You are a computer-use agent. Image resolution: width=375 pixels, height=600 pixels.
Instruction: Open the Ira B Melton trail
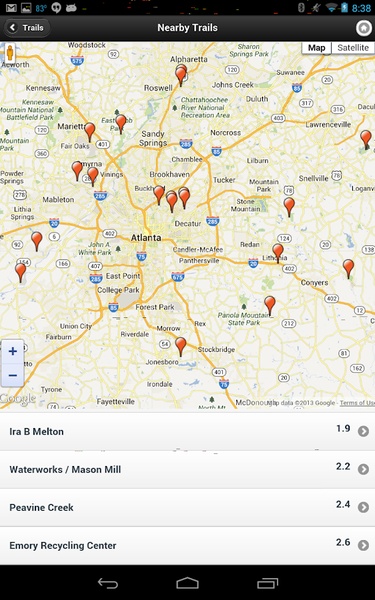188,431
